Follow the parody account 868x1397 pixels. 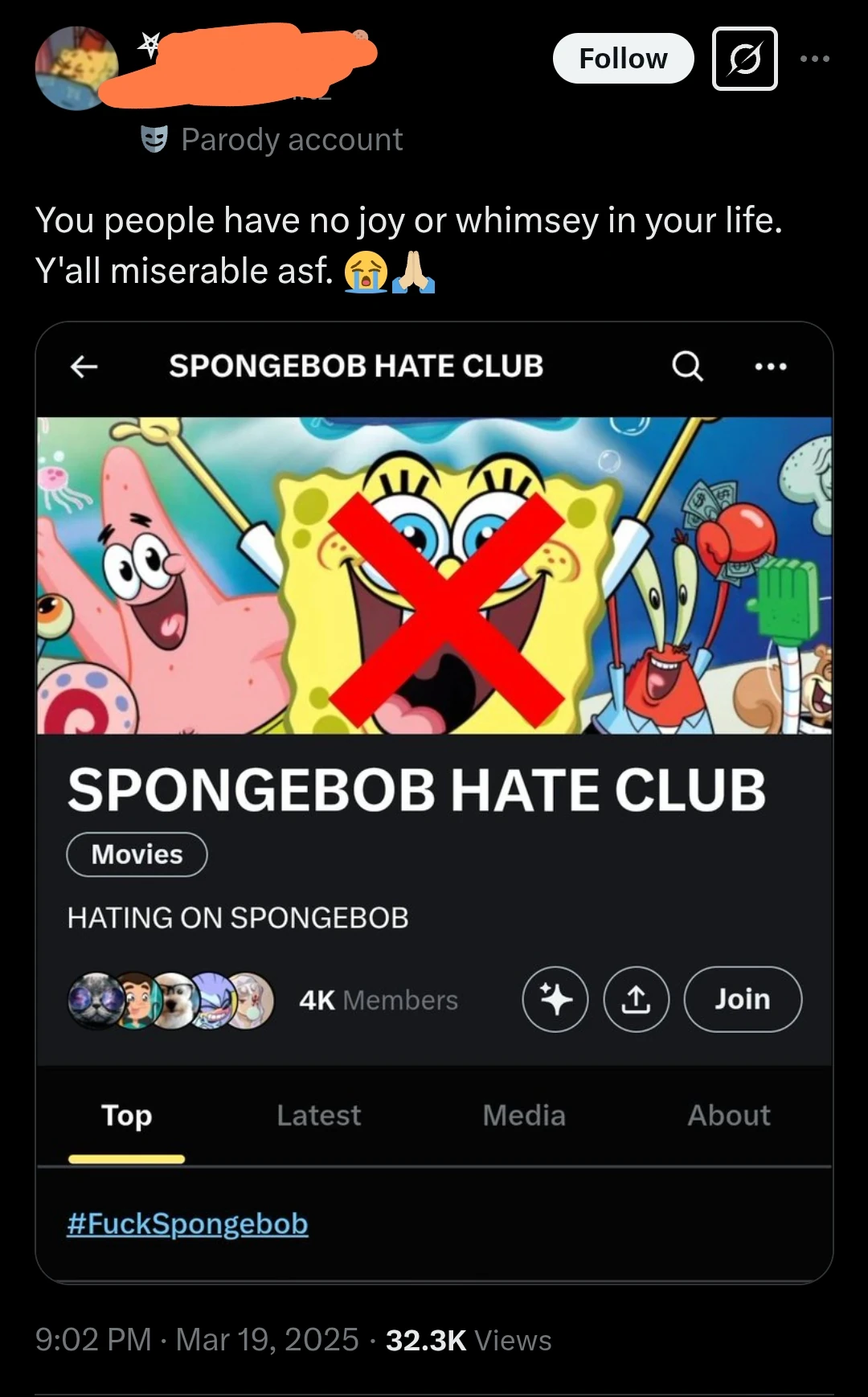[623, 58]
